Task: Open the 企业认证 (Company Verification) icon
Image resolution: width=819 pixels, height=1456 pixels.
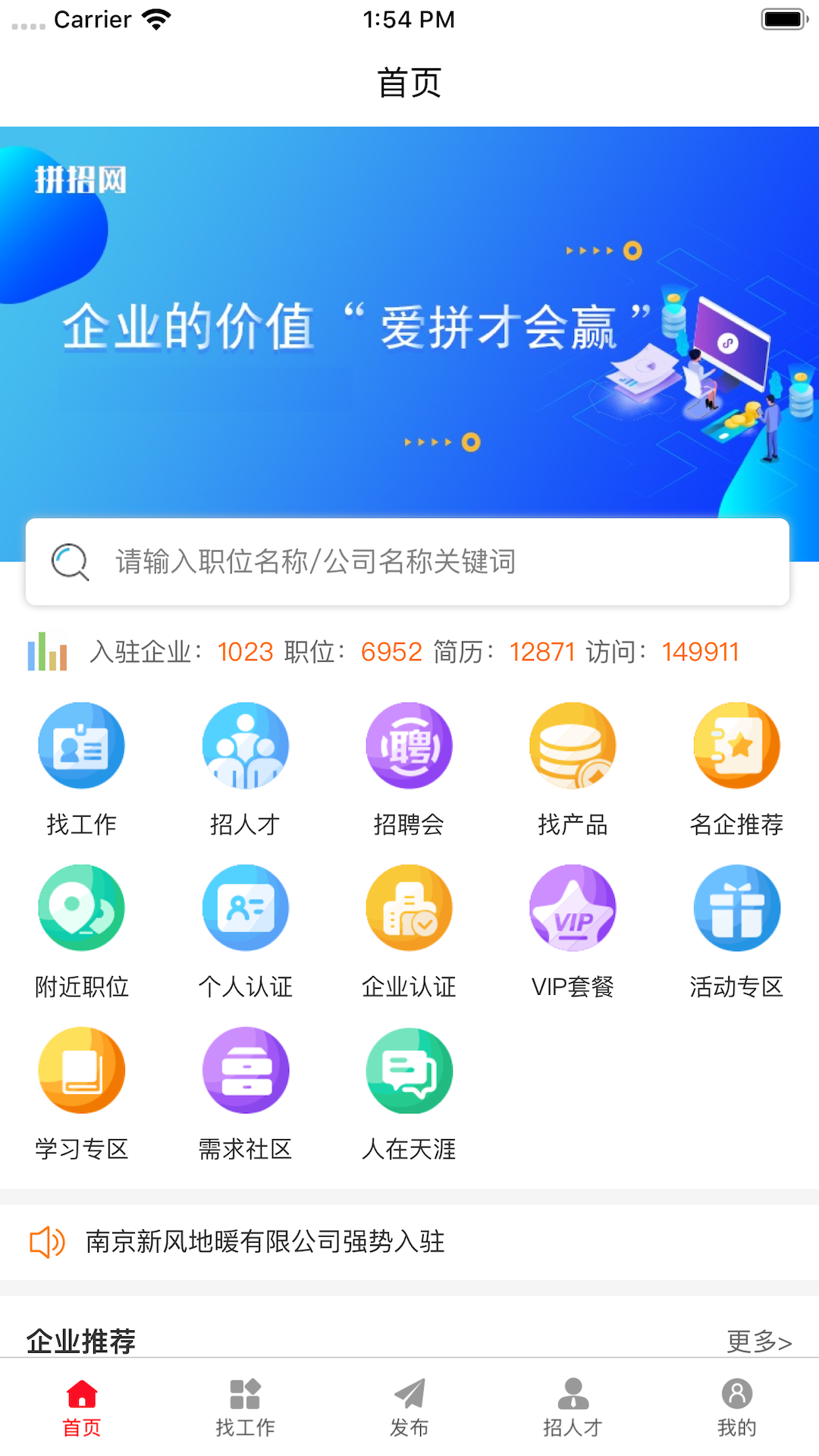Action: (409, 908)
